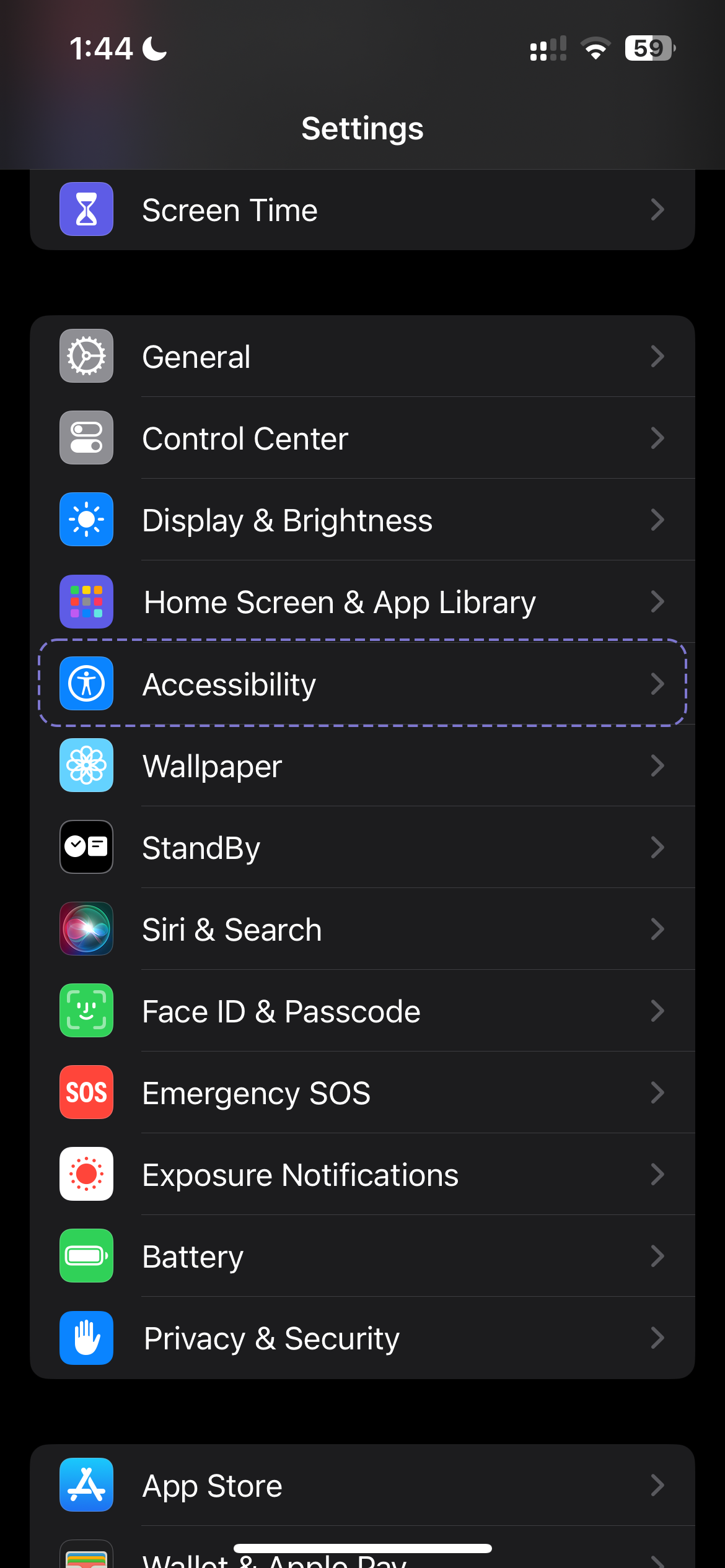View Battery settings
The height and width of the screenshot is (1568, 725).
362,1256
